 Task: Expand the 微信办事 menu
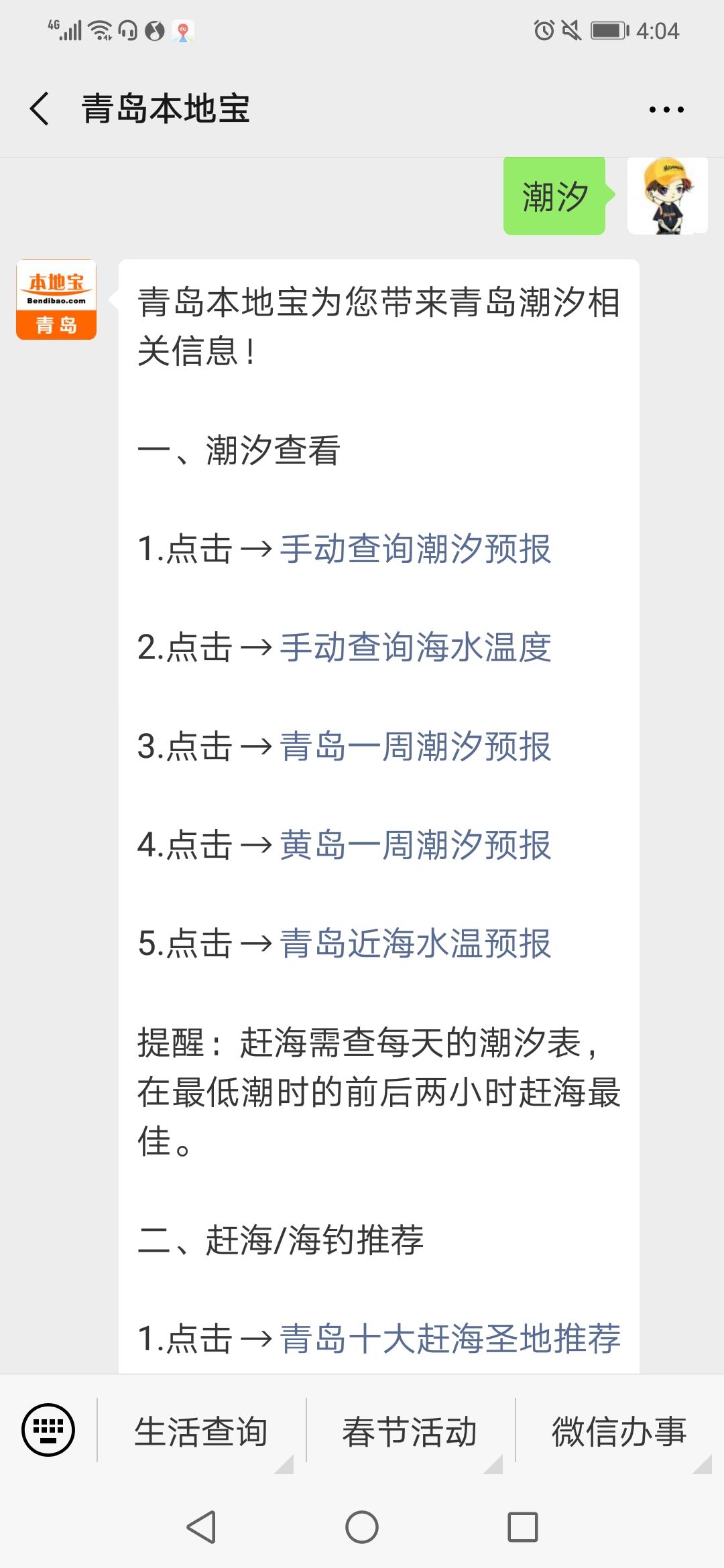619,1431
